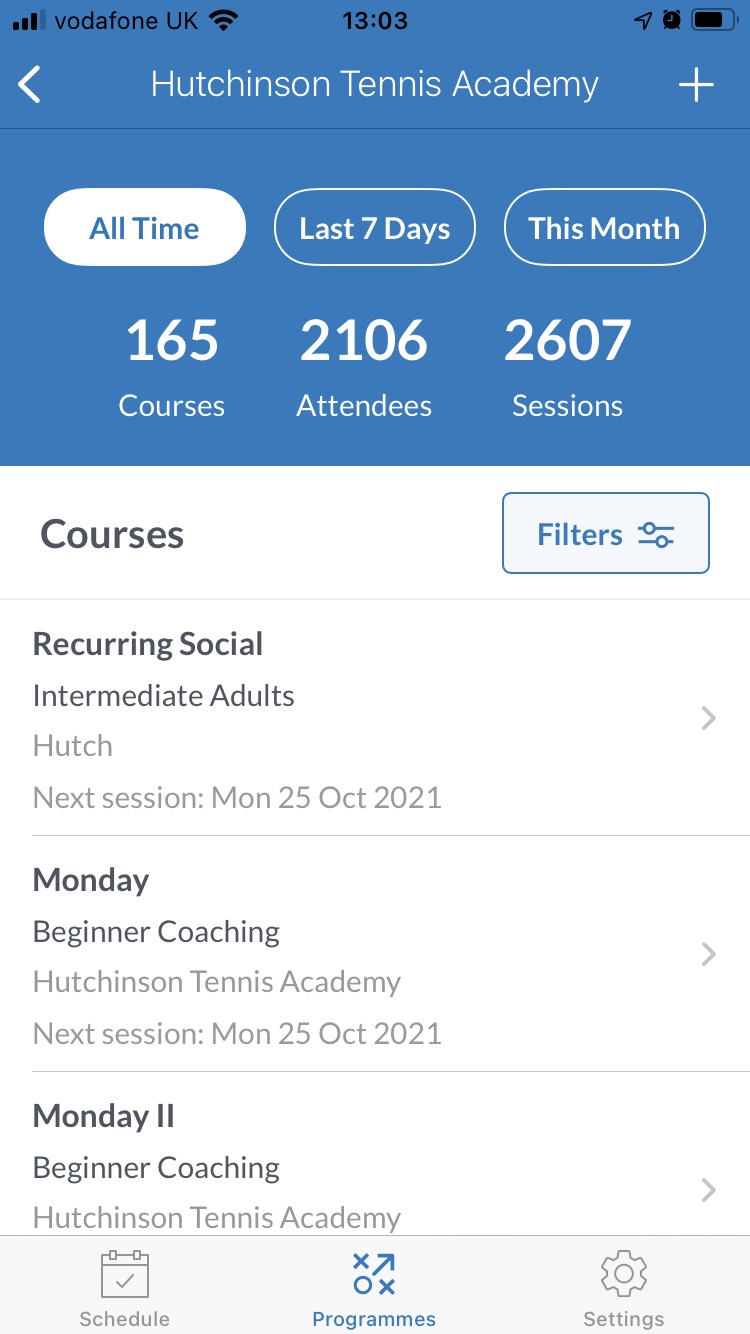Open the Monday Beginner Coaching course
750x1334 pixels.
click(375, 954)
